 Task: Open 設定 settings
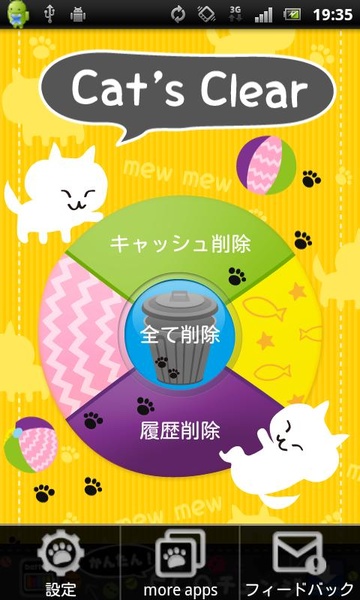(60, 563)
